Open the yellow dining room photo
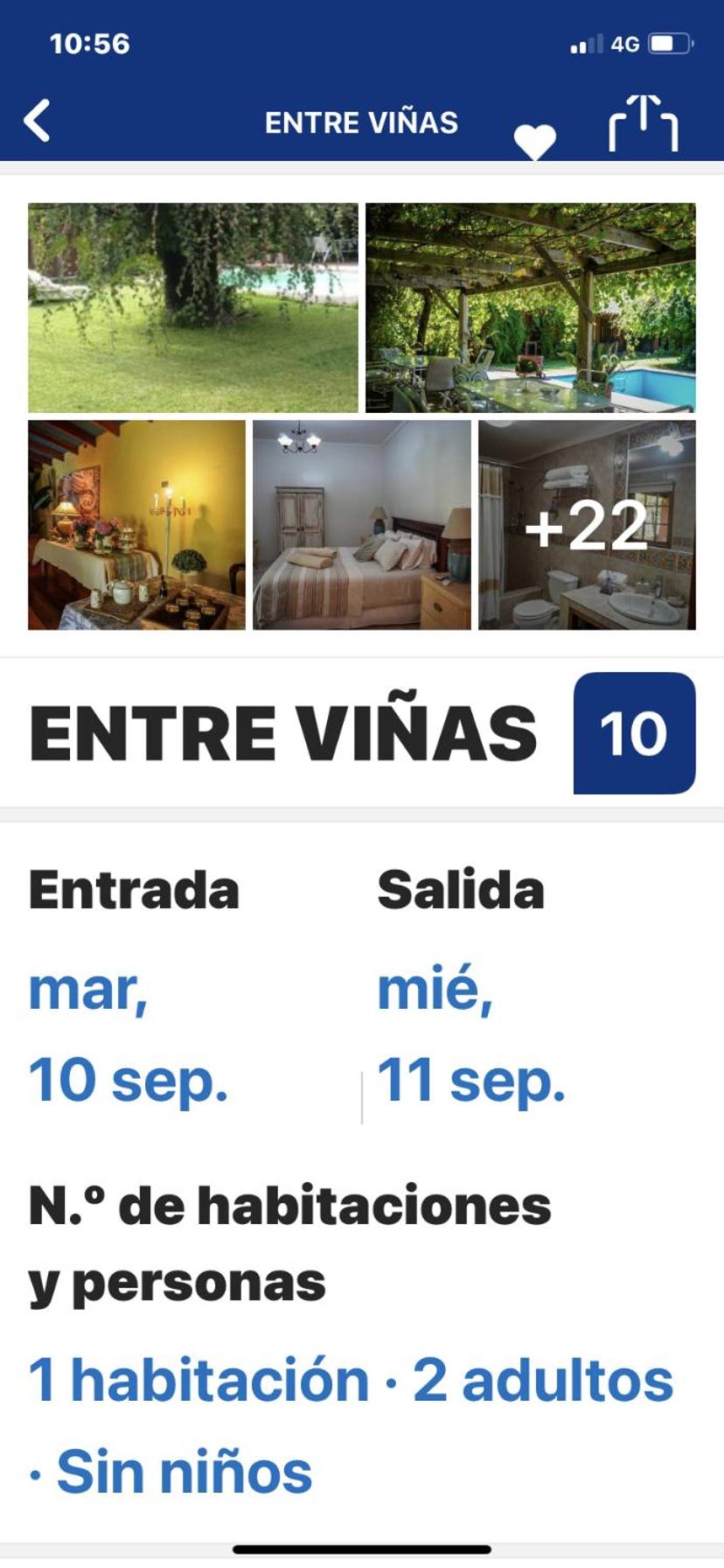 click(136, 525)
